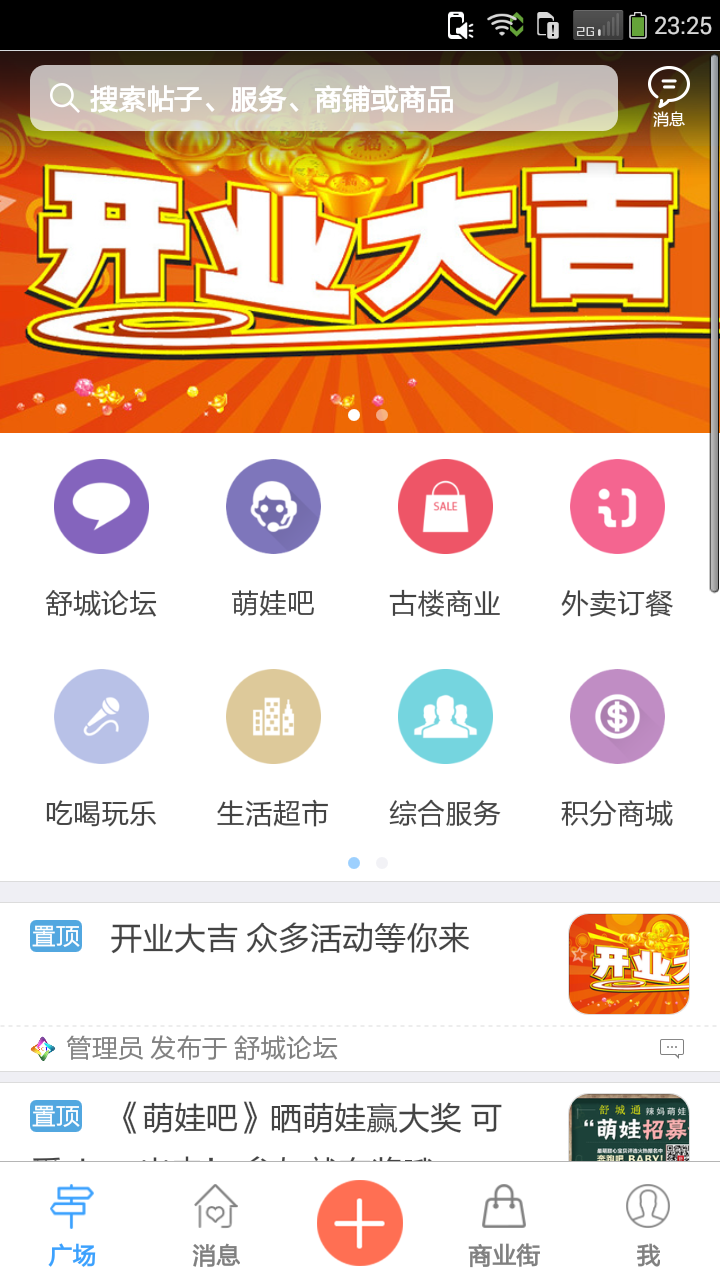The height and width of the screenshot is (1280, 720).
Task: Open pinned post 开业大吉 众多活动等你来
Action: (290, 939)
